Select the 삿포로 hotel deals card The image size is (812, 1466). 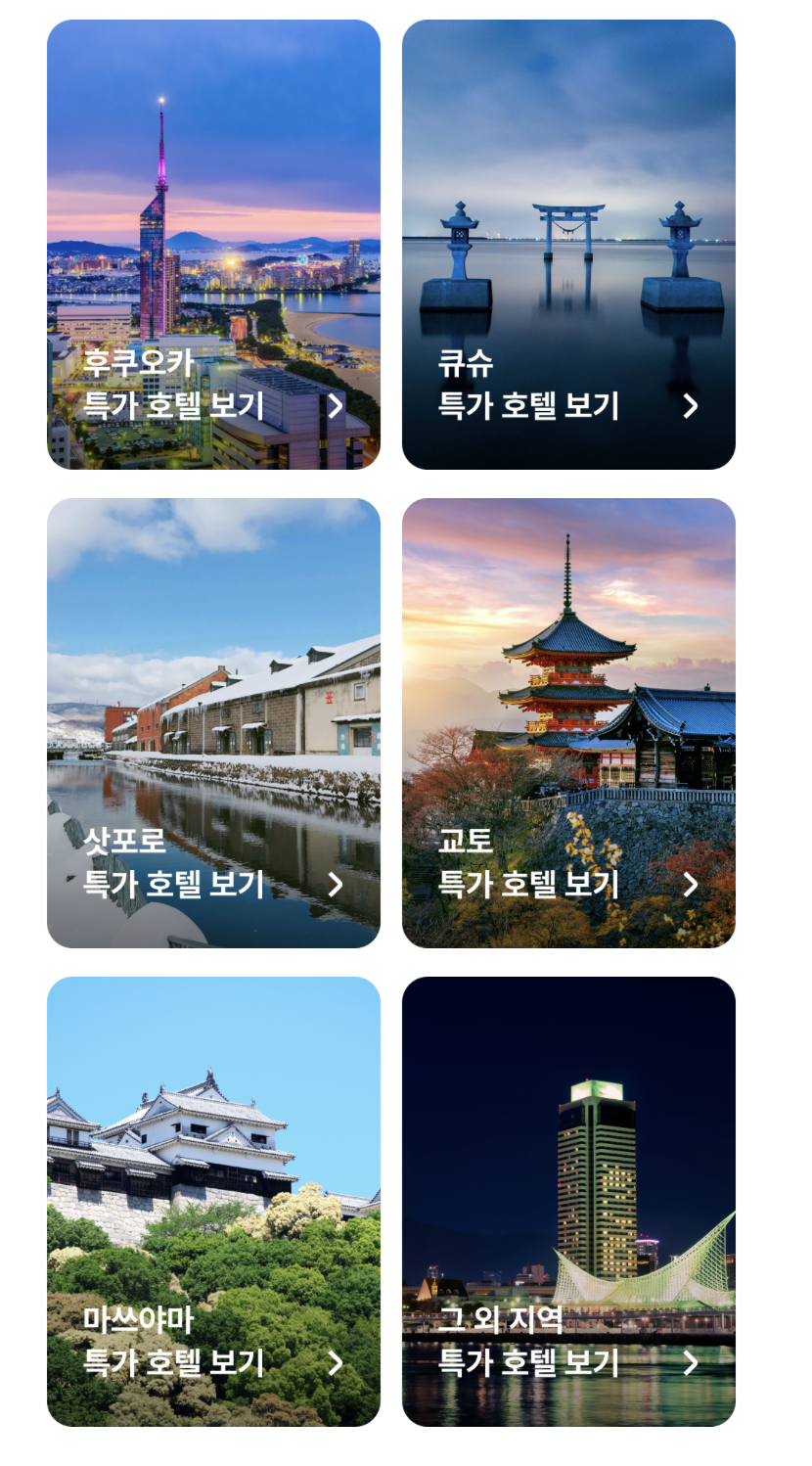tap(213, 723)
